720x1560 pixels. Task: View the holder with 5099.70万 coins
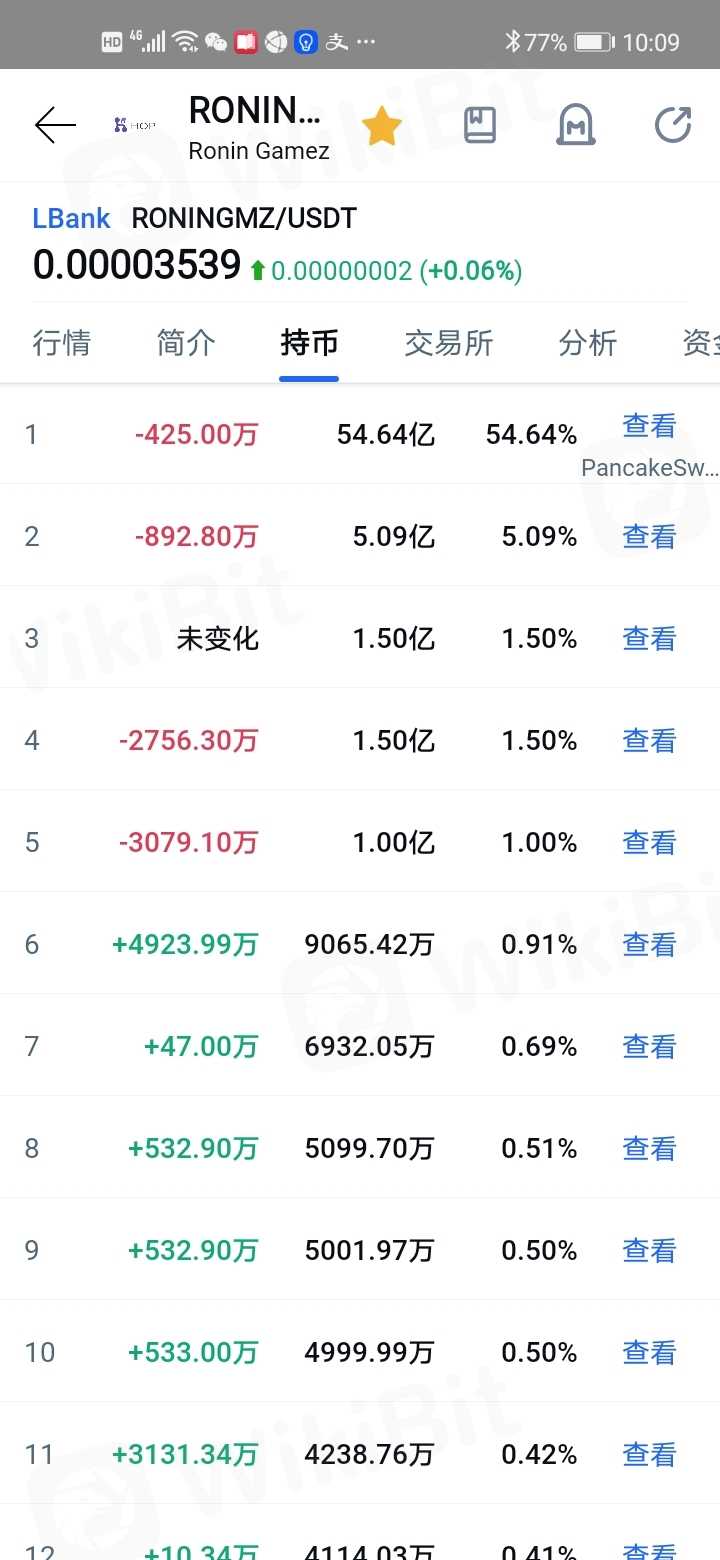(650, 1149)
